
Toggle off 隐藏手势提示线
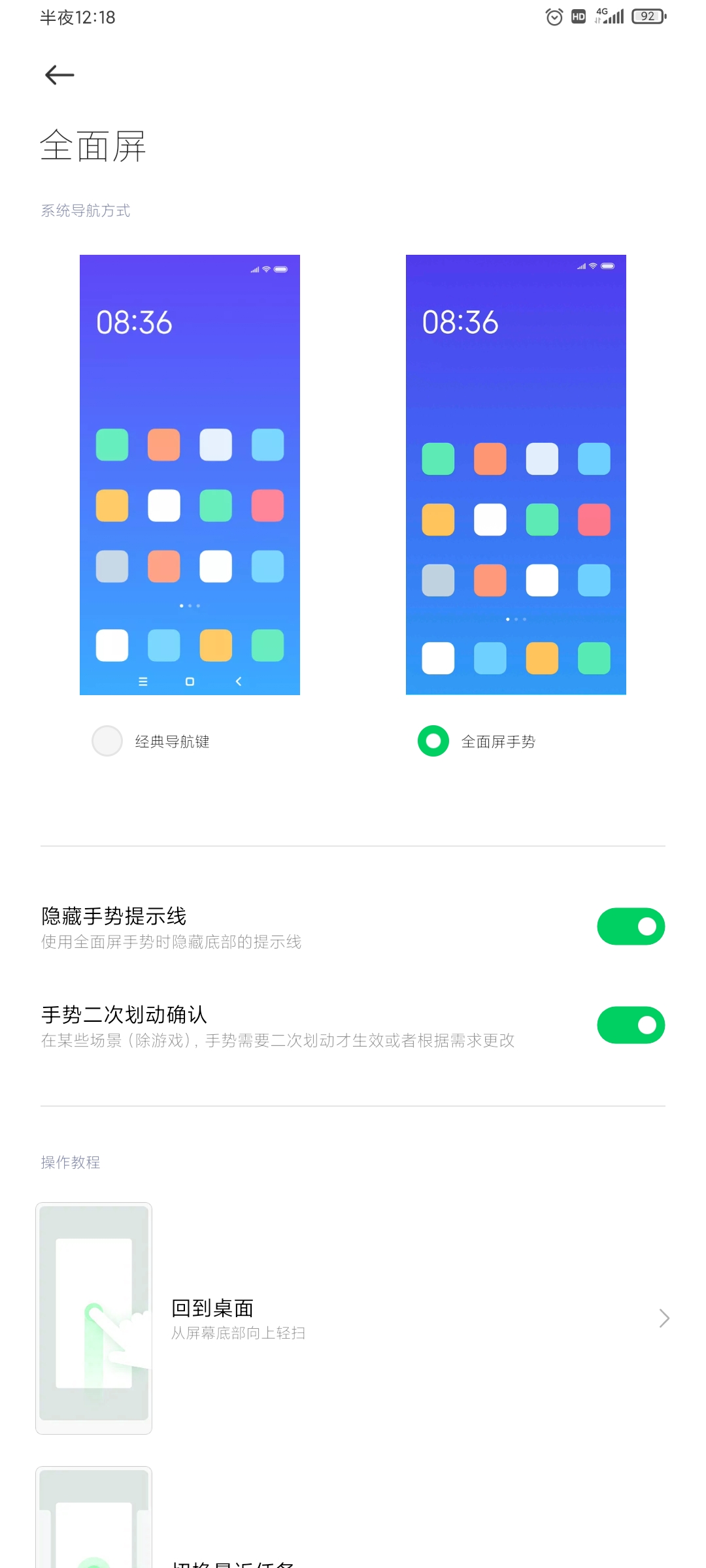(631, 926)
